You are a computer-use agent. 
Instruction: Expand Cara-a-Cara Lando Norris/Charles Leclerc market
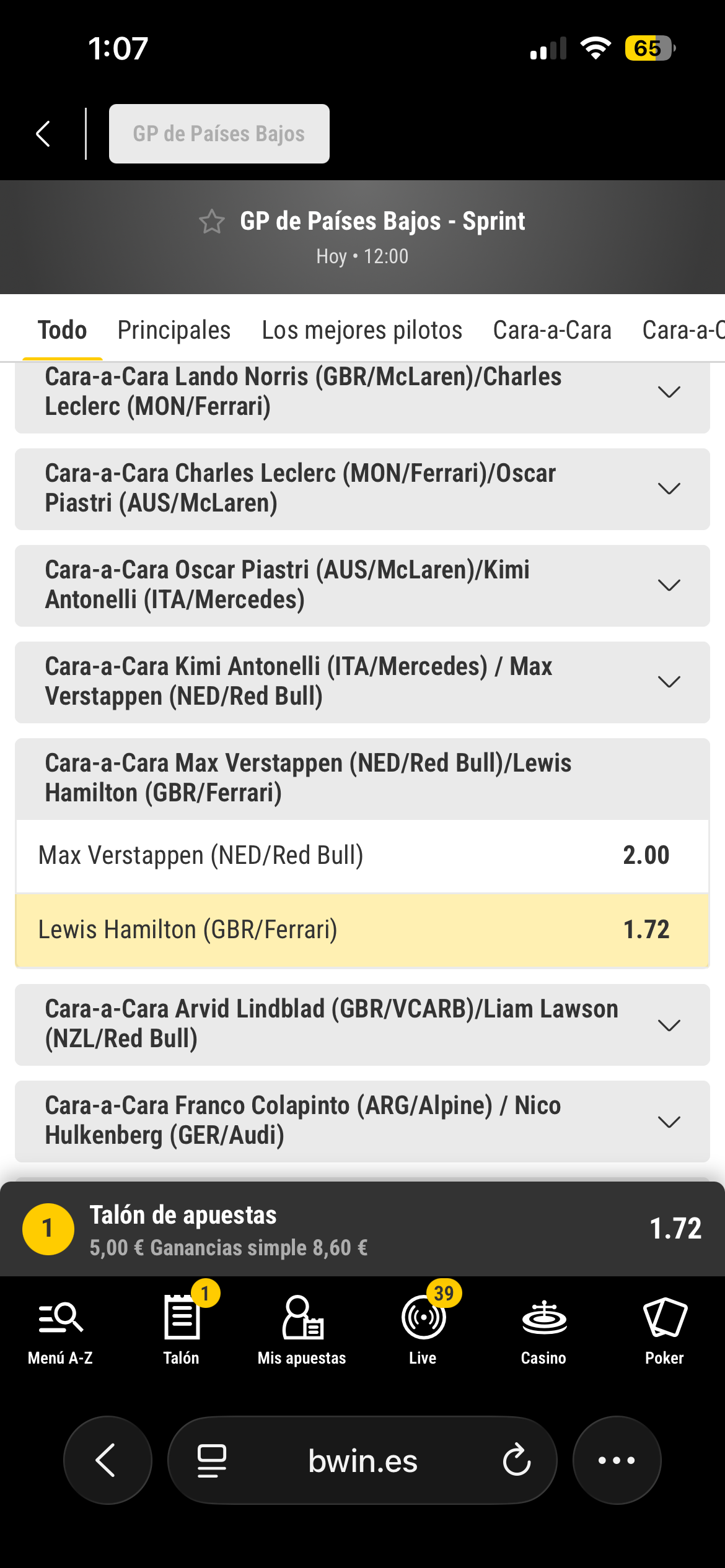(x=362, y=392)
